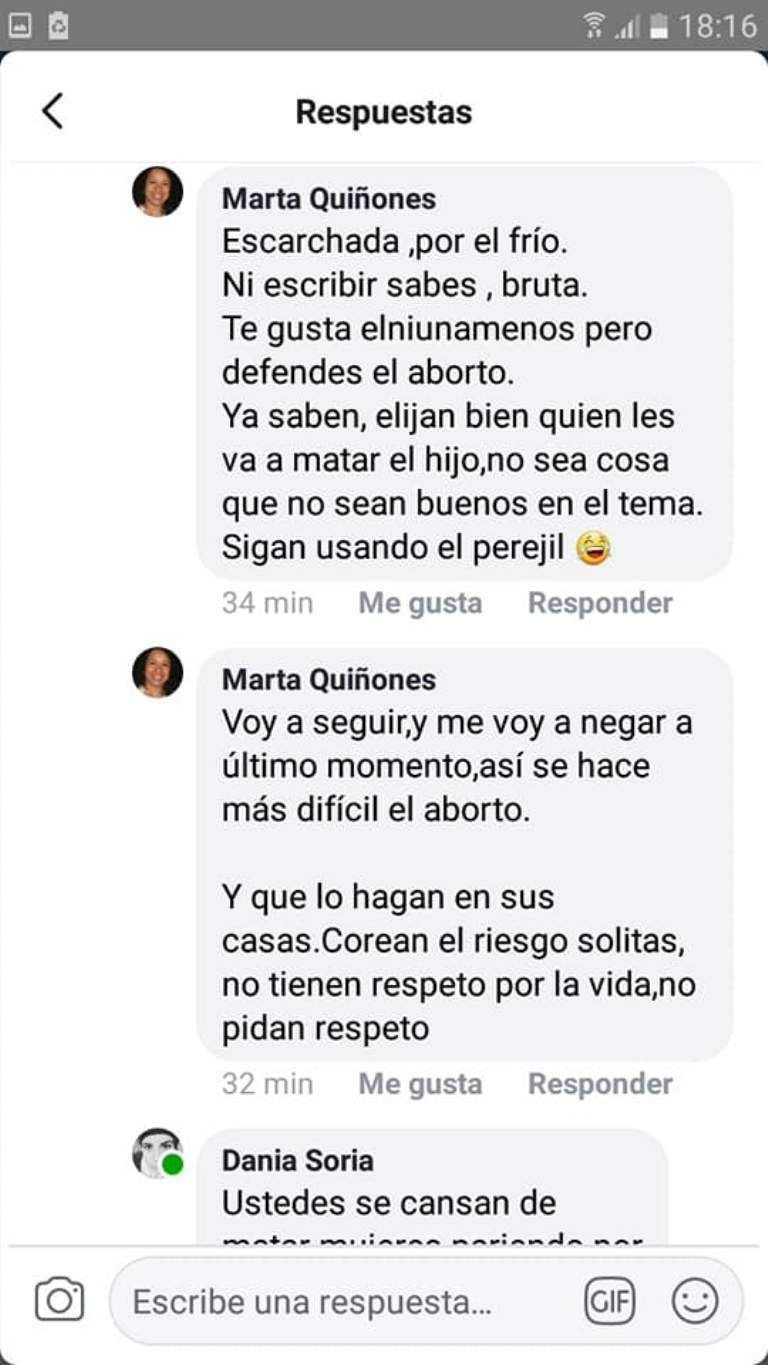The image size is (768, 1365).
Task: Like Marta's comment starting 'Voy a seguir'
Action: coord(420,1084)
